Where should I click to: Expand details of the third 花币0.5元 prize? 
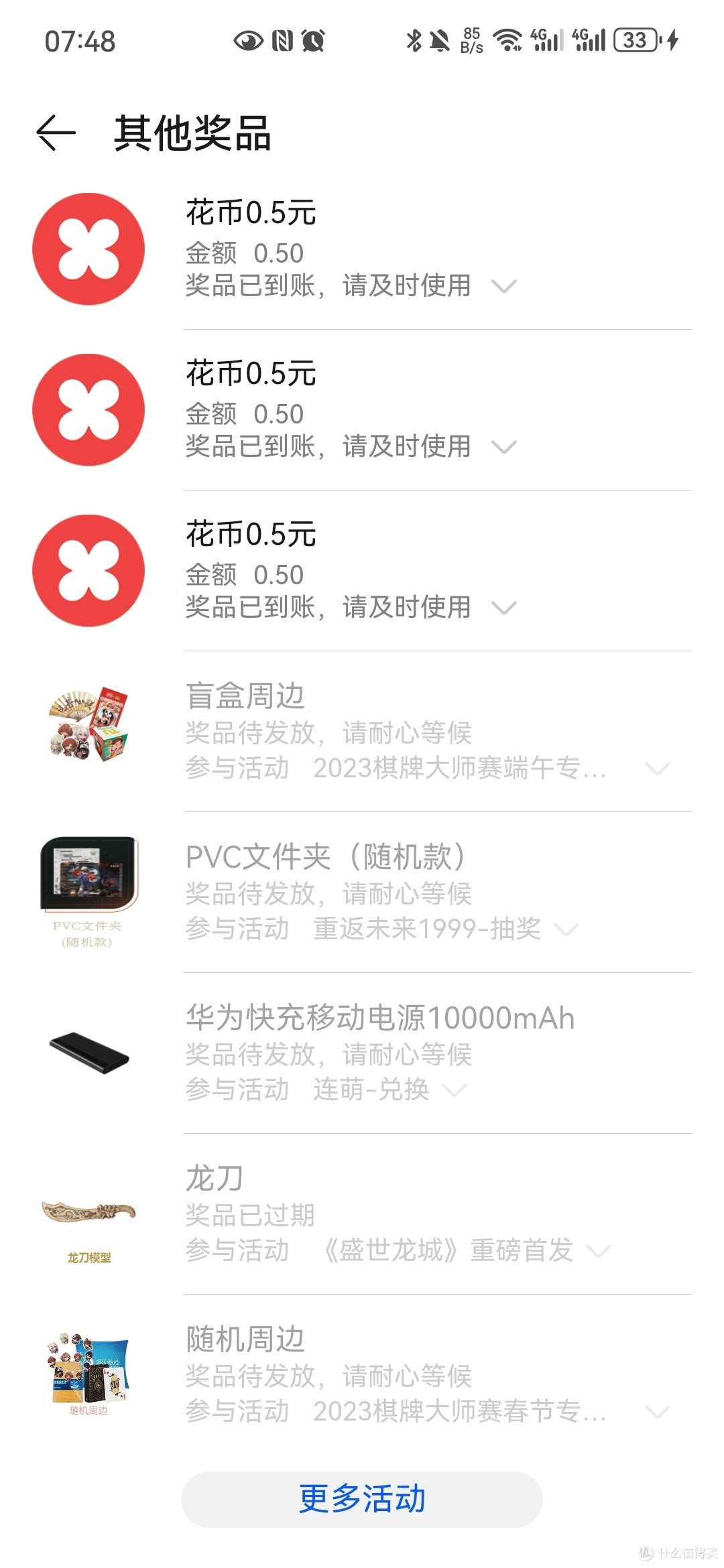pos(504,607)
